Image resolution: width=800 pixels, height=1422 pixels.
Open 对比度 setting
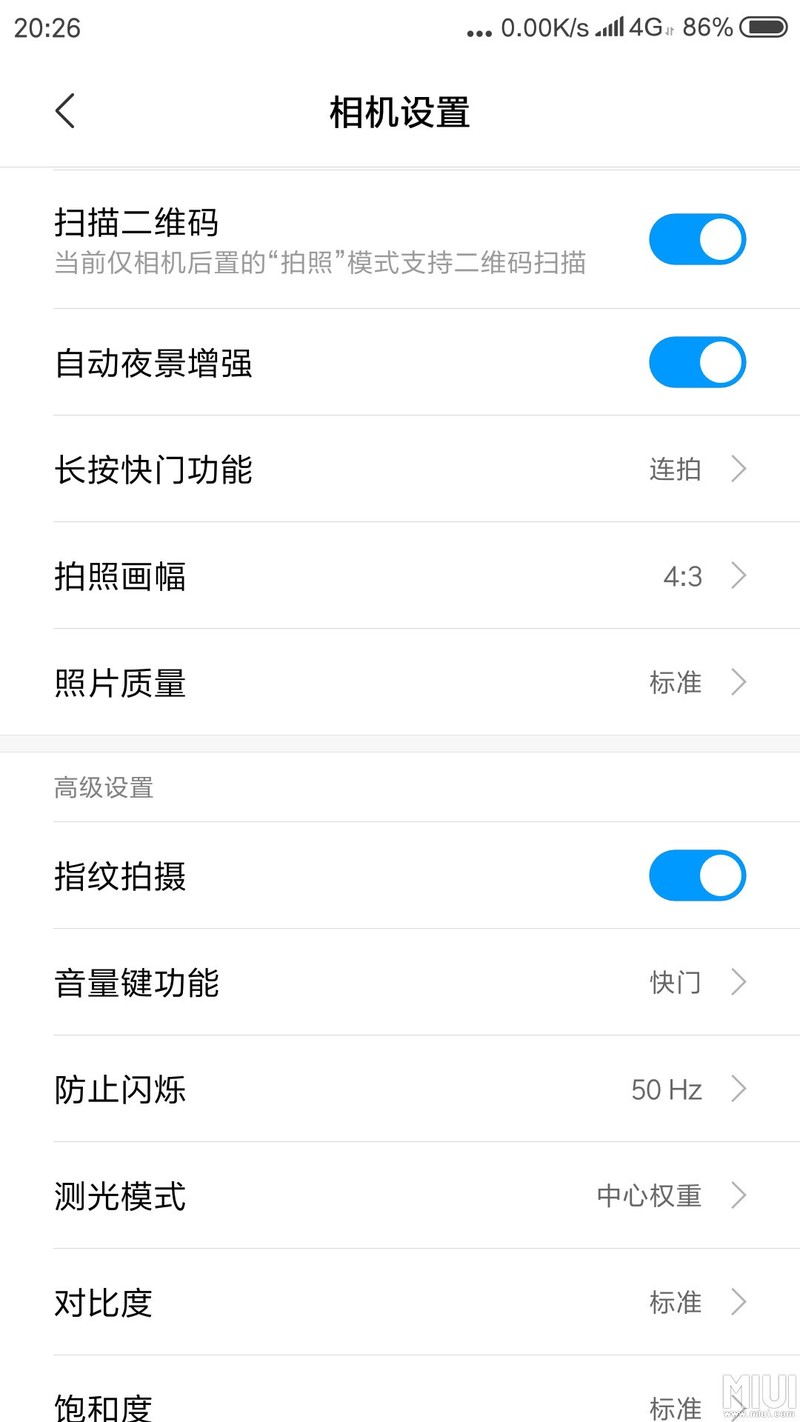(x=400, y=1302)
